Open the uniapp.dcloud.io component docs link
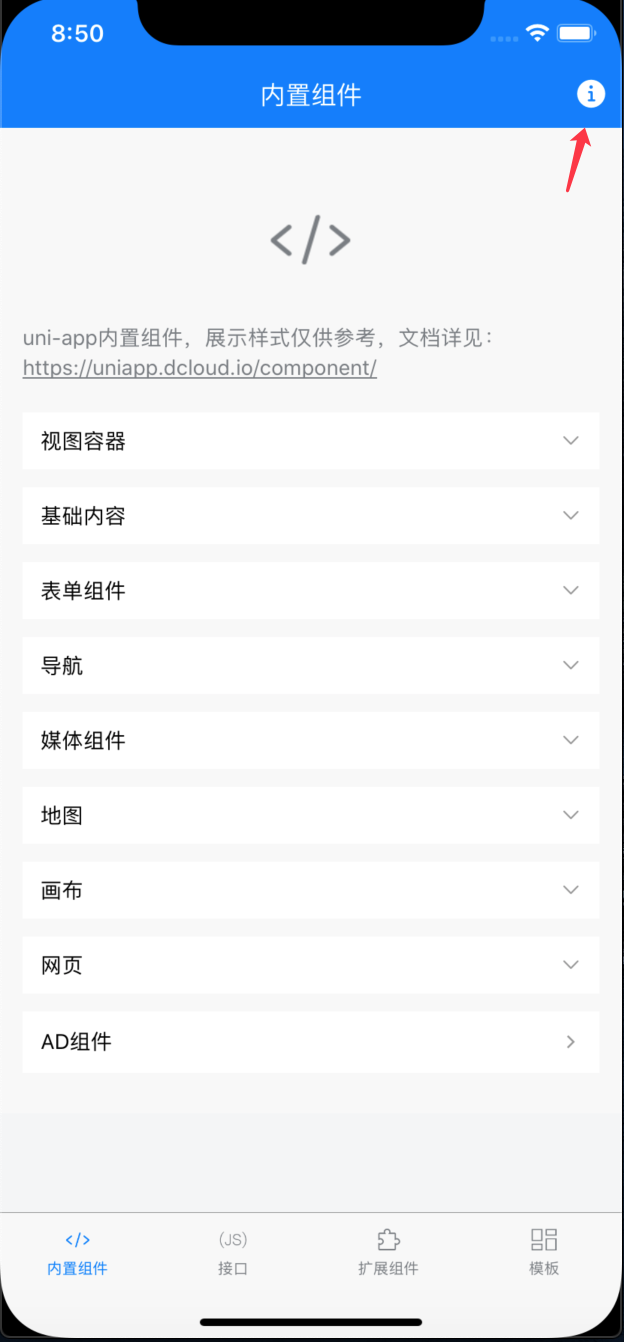The image size is (624, 1342). [200, 368]
